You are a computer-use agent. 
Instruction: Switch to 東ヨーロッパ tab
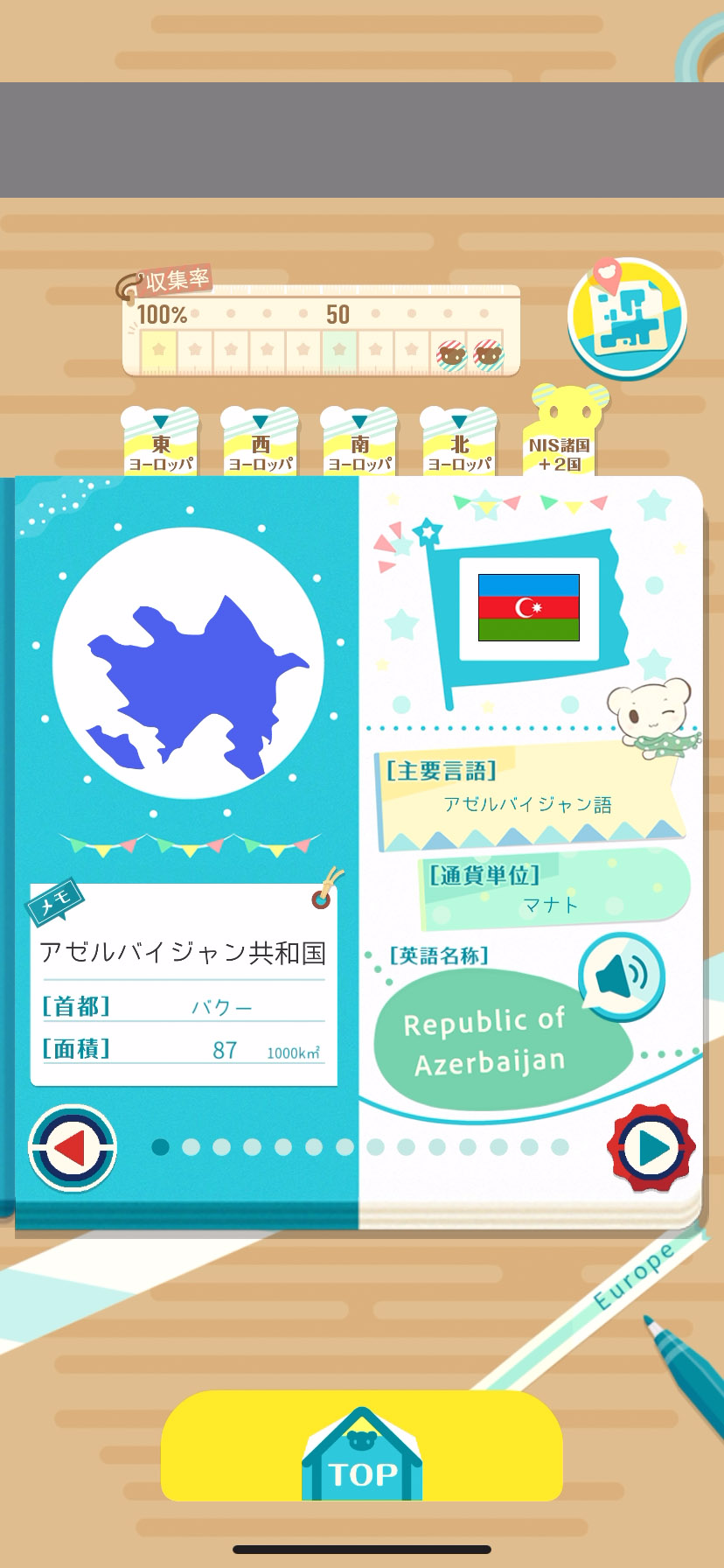coord(161,446)
